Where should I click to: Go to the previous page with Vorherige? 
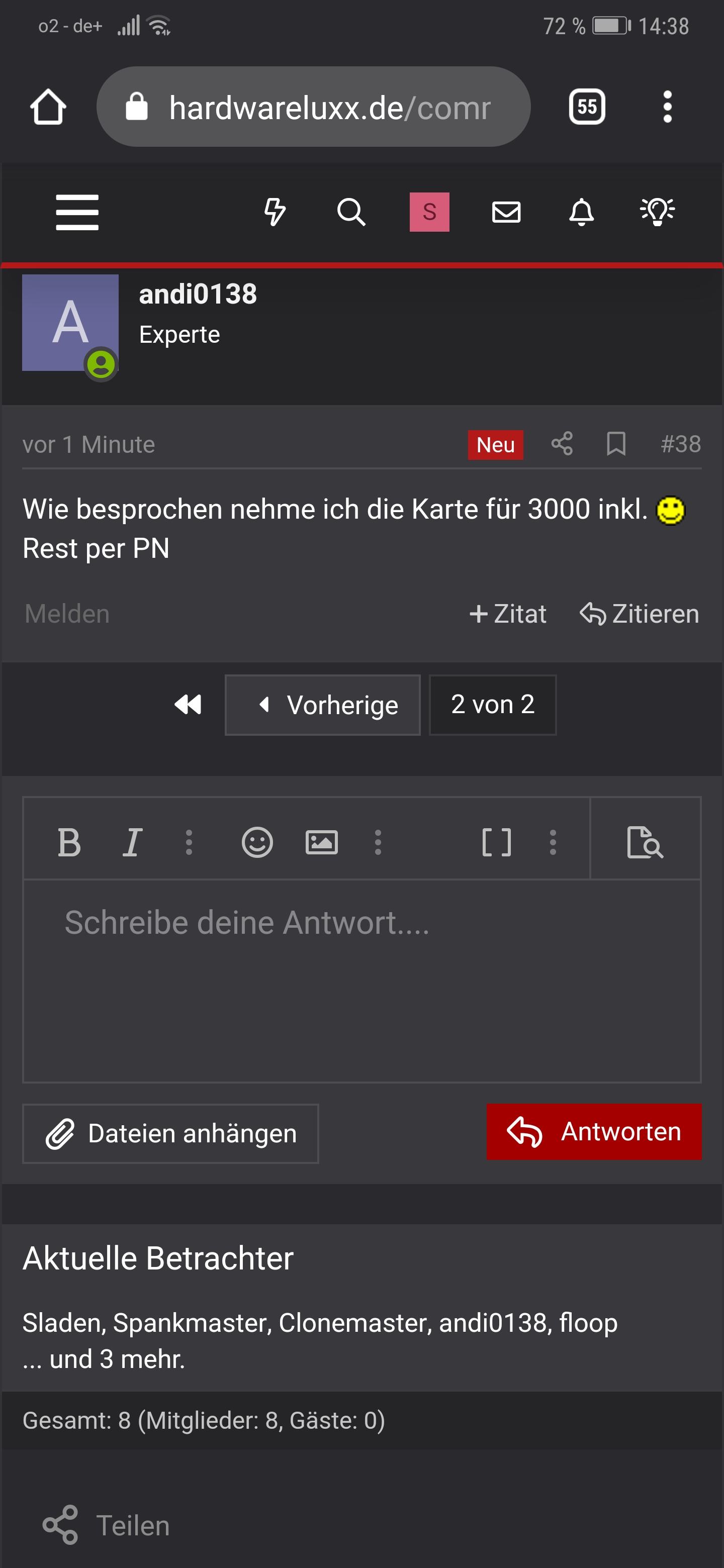(323, 705)
